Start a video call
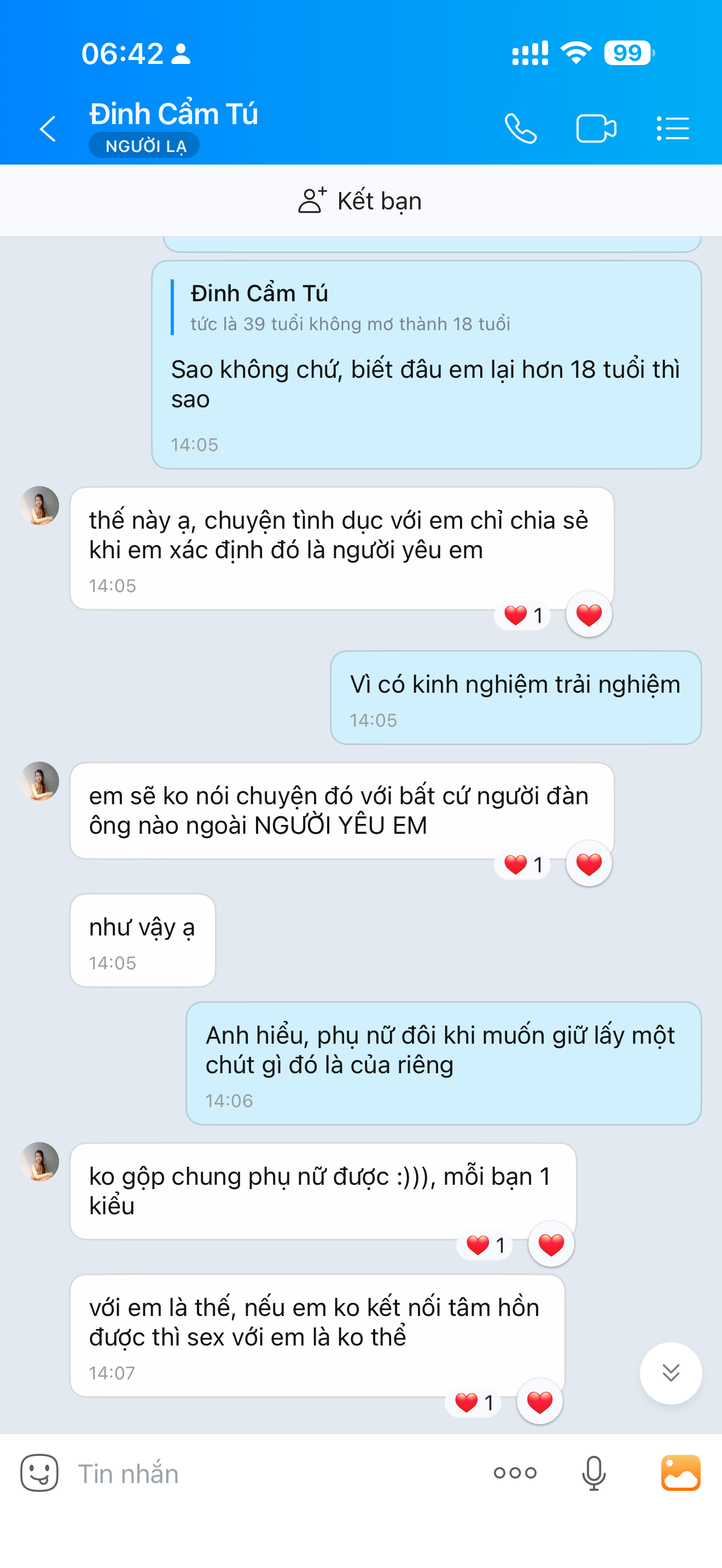This screenshot has width=722, height=1568. pyautogui.click(x=596, y=128)
